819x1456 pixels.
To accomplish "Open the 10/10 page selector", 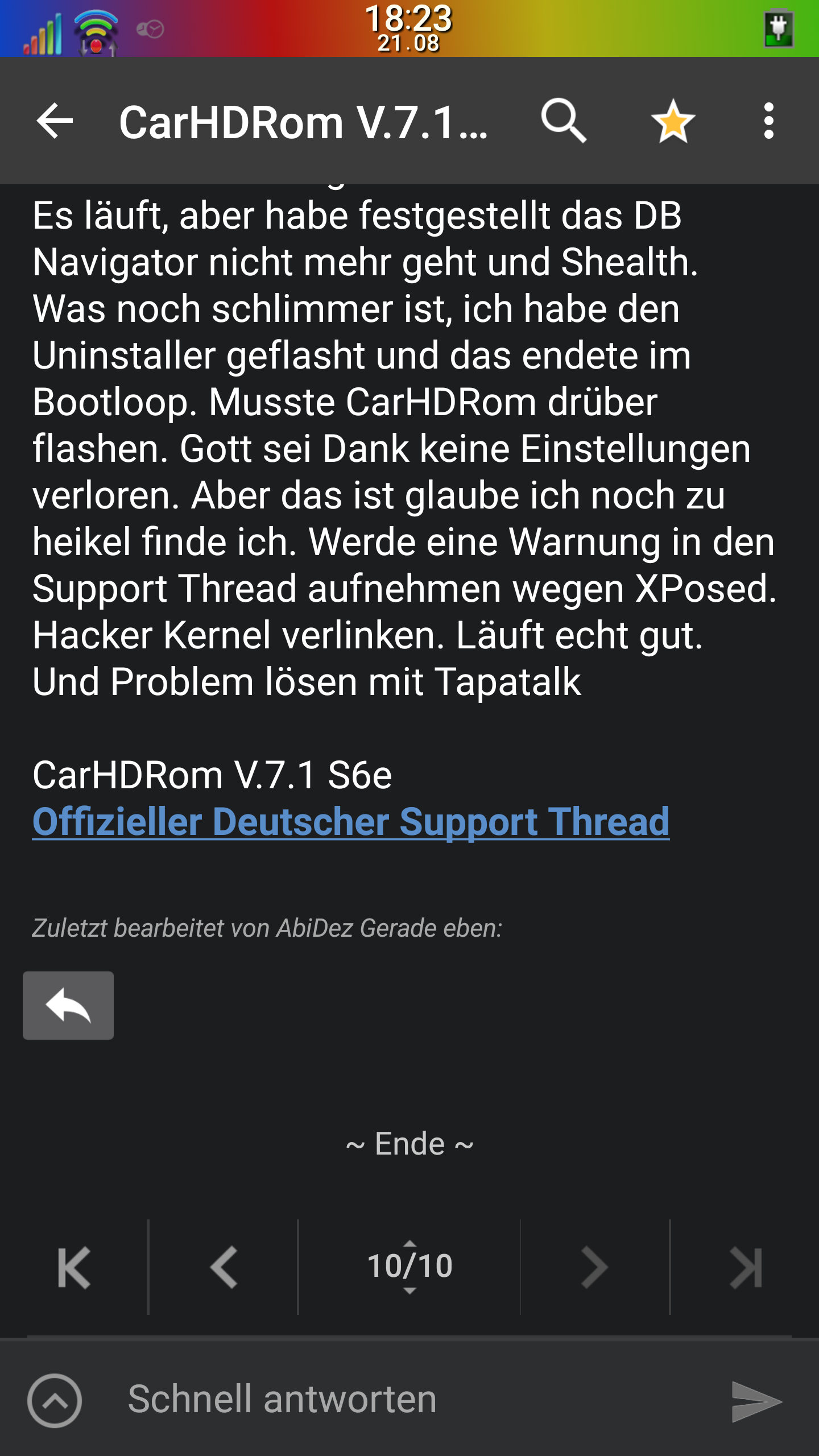I will (x=409, y=1267).
